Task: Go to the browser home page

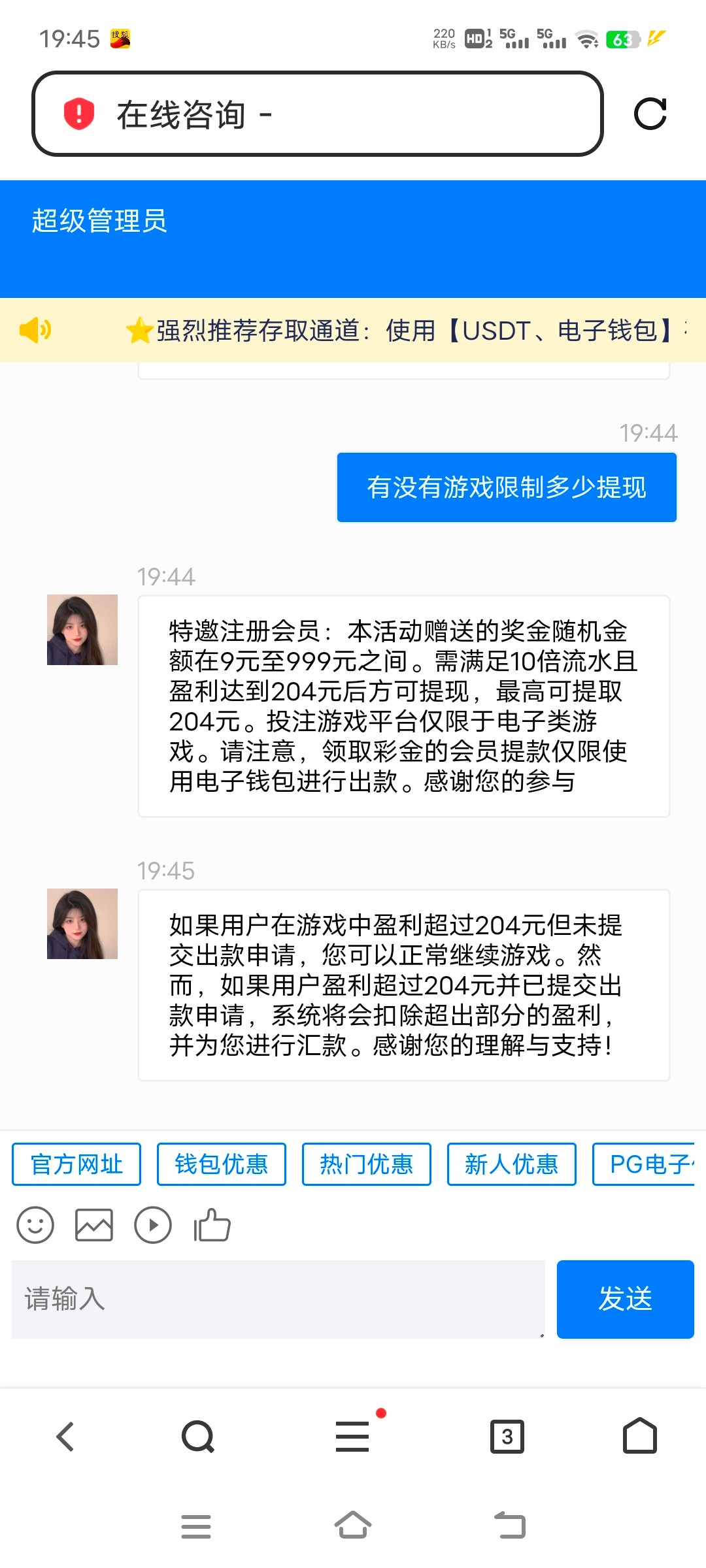Action: [639, 1437]
